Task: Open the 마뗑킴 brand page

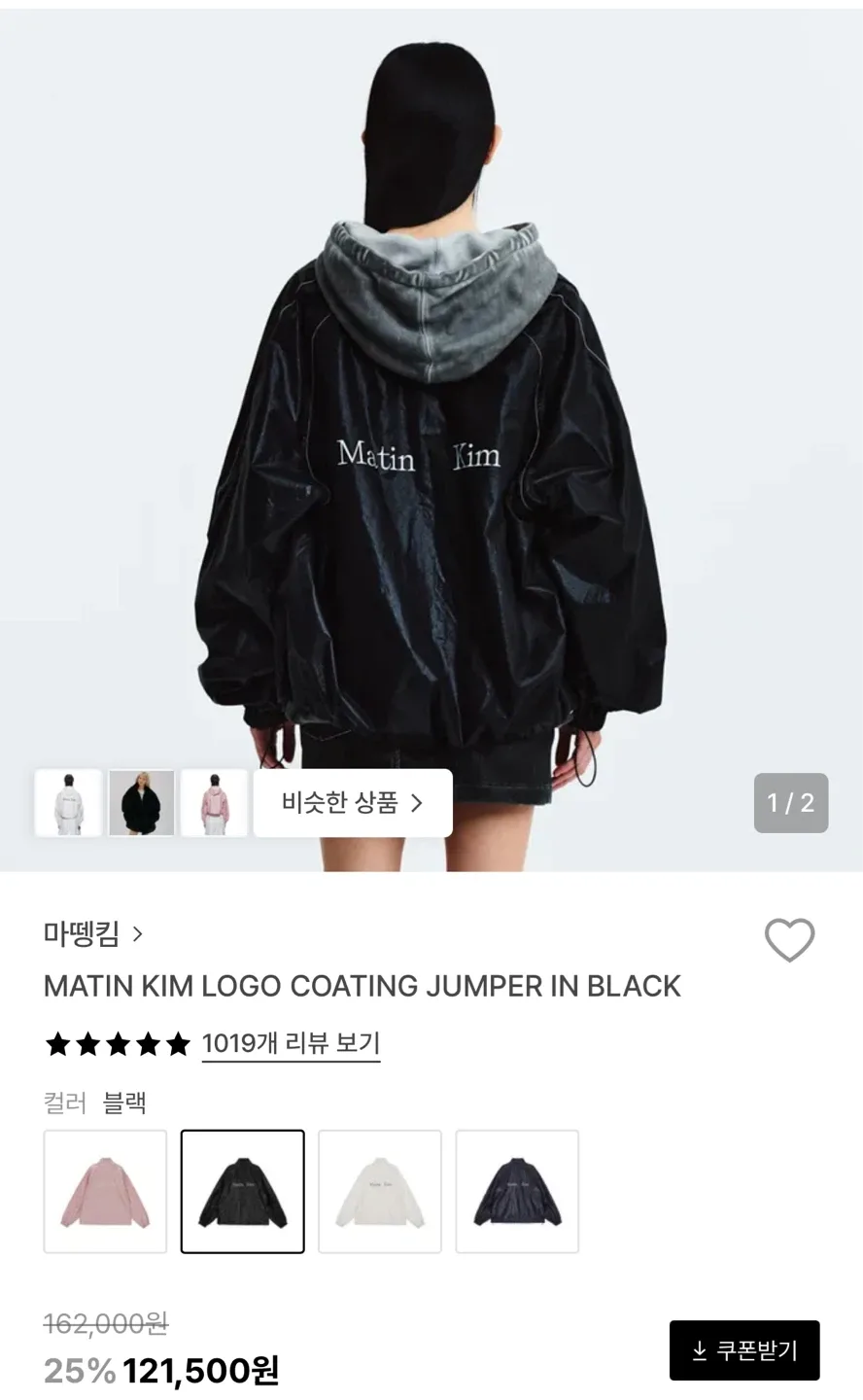Action: [x=93, y=934]
